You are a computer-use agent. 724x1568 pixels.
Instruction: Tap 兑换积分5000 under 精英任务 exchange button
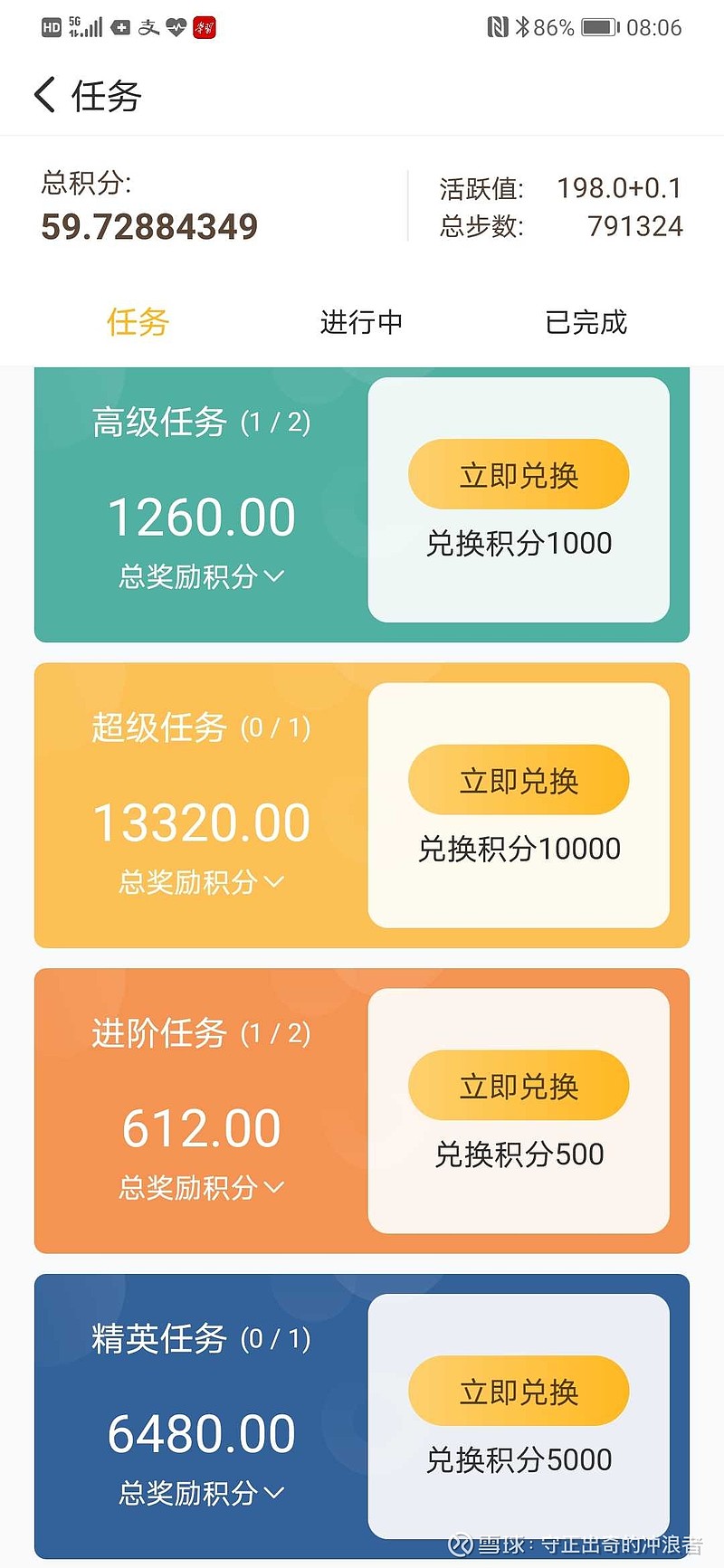point(518,1459)
